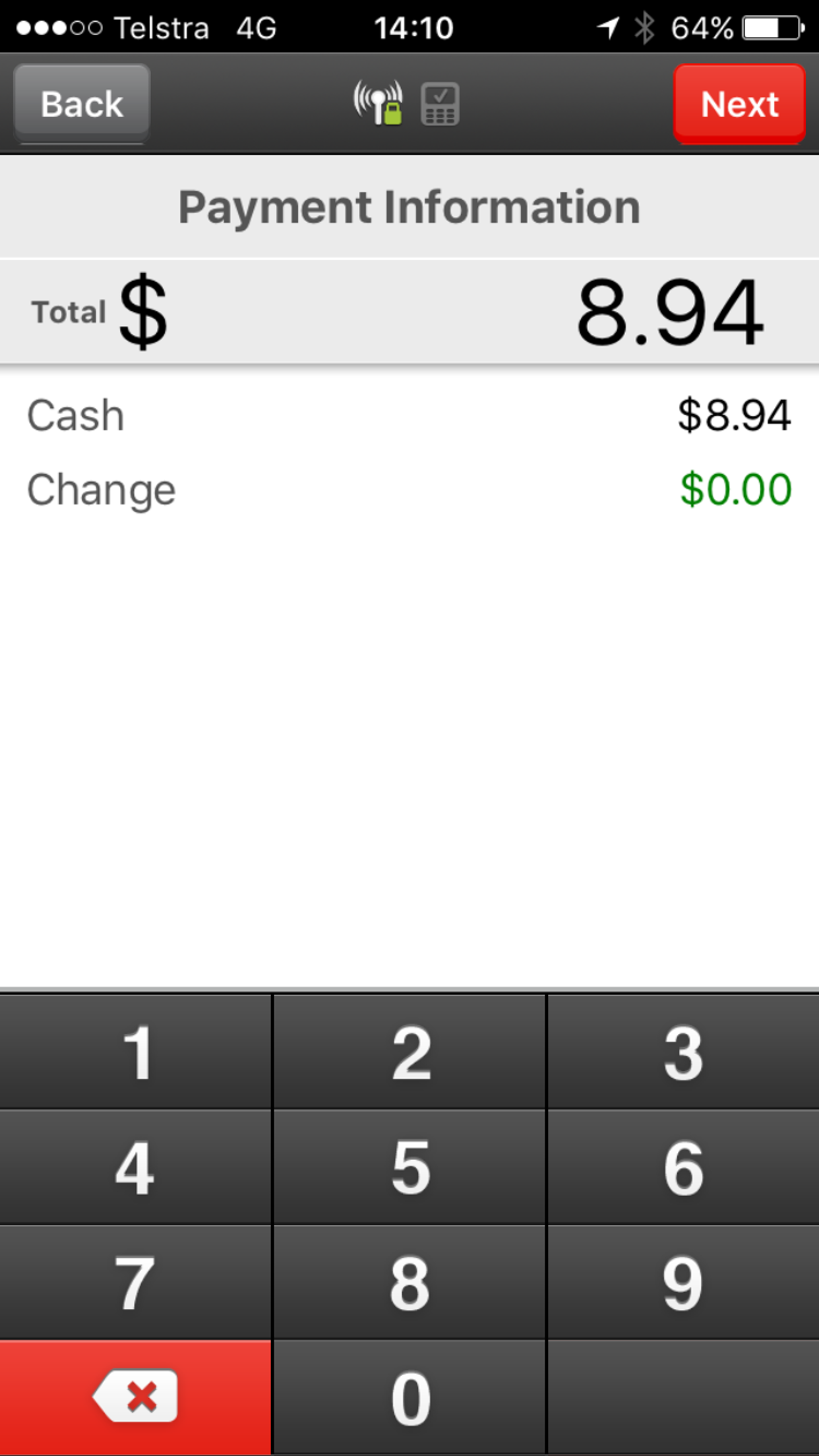This screenshot has height=1456, width=819.
Task: Enter digit 1 on the keypad
Action: pyautogui.click(x=136, y=1052)
